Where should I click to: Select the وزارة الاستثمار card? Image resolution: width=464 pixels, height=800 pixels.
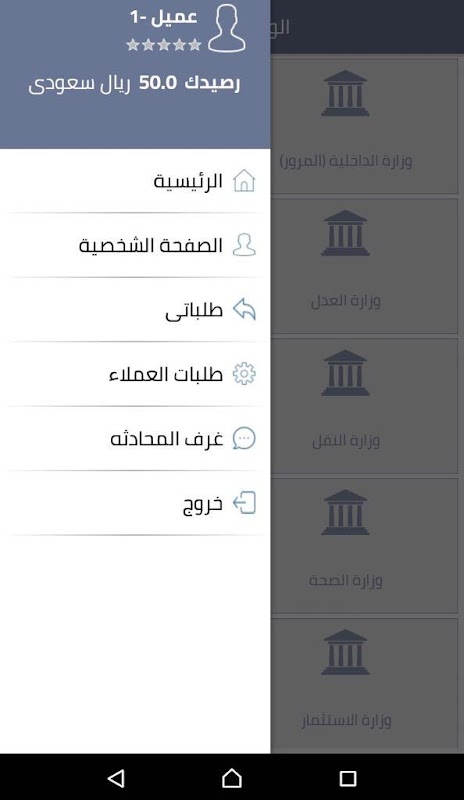(x=364, y=685)
